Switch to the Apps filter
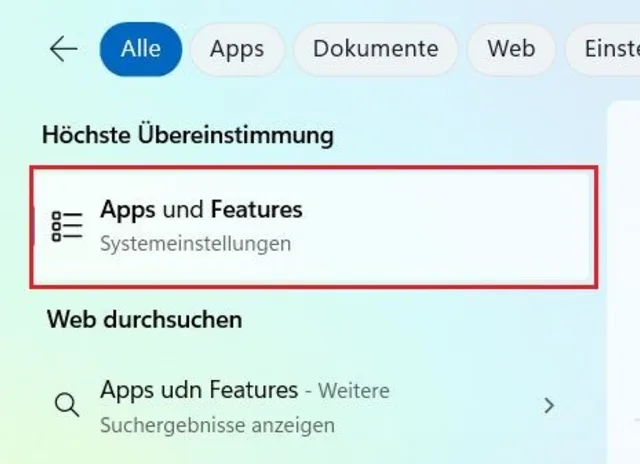640x464 pixels. (x=237, y=49)
